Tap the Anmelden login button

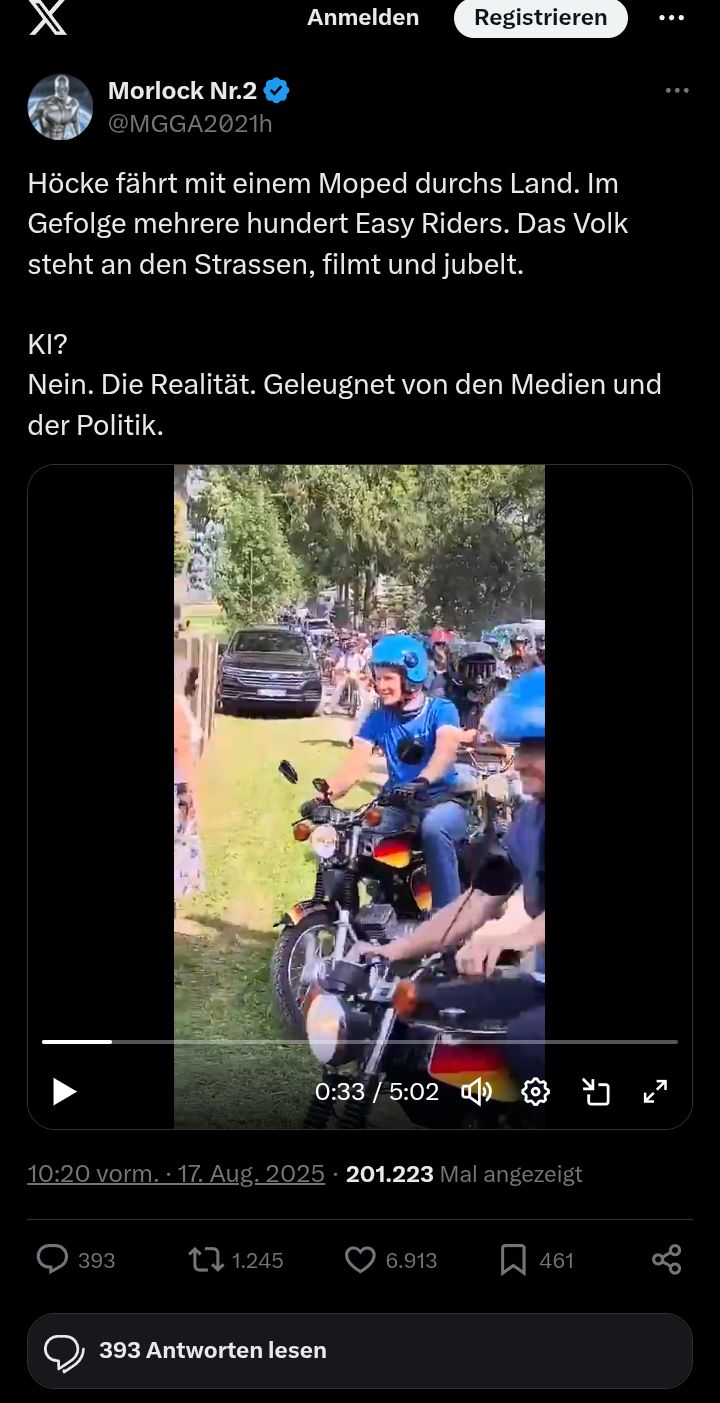[362, 18]
